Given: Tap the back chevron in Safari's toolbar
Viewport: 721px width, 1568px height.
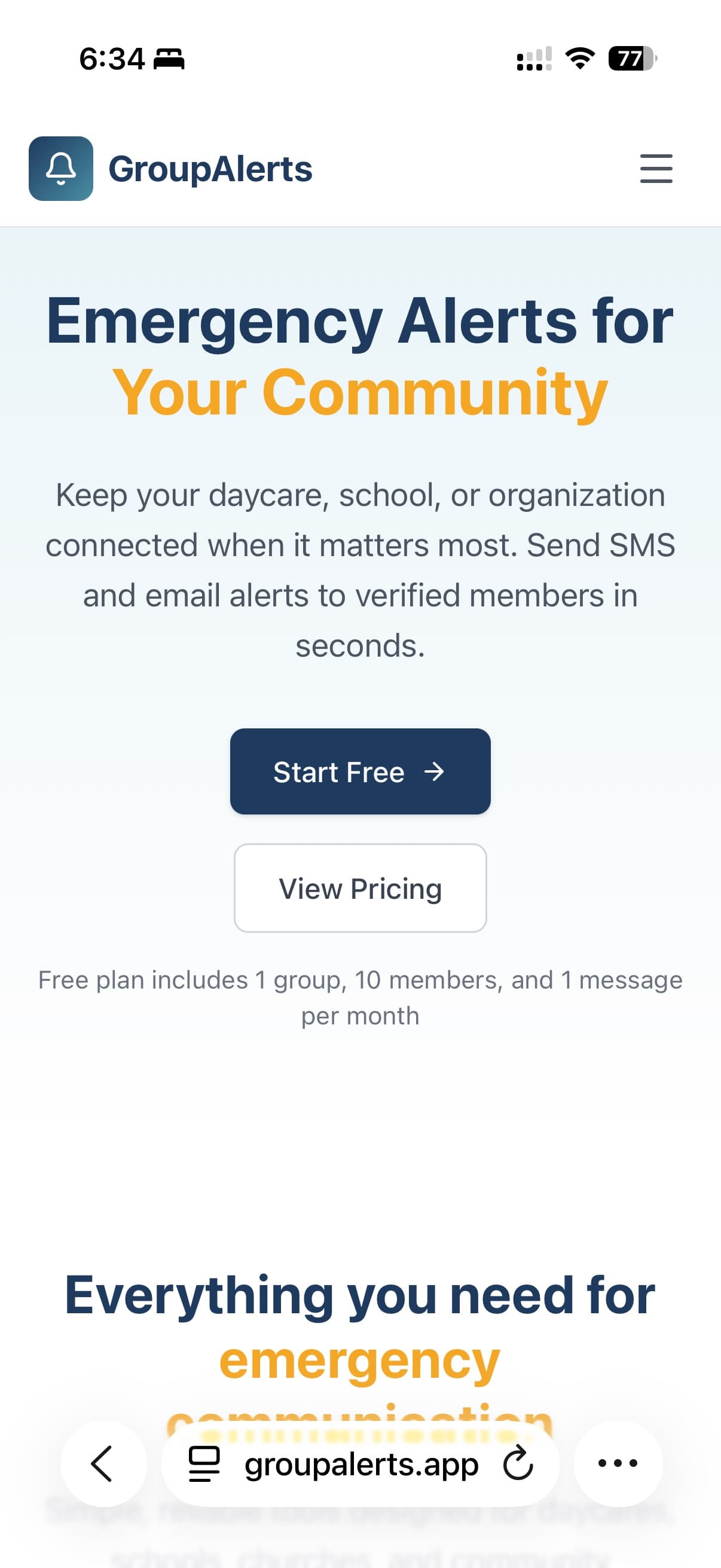Looking at the screenshot, I should click(x=102, y=1465).
